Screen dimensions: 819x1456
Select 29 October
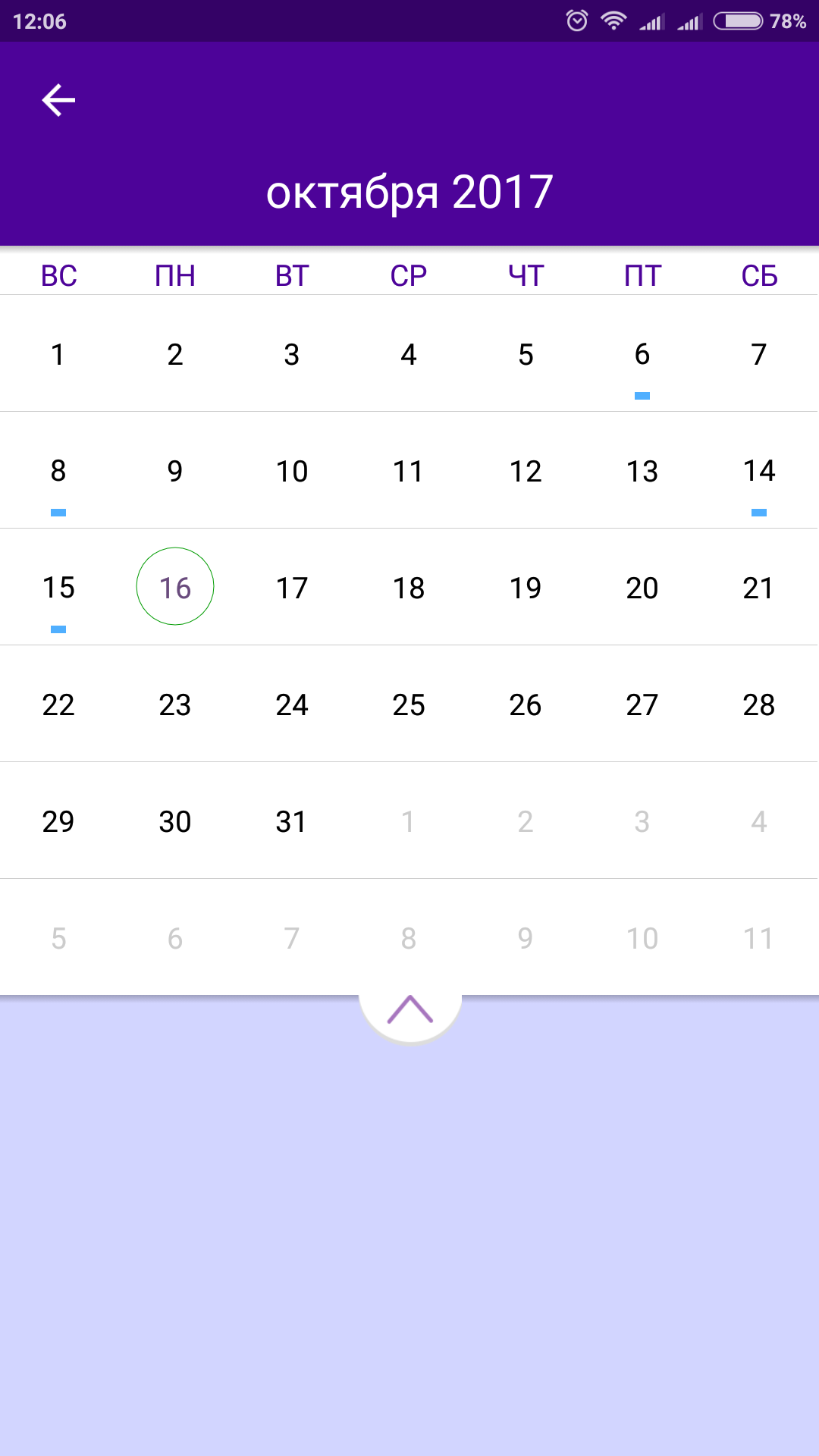58,822
